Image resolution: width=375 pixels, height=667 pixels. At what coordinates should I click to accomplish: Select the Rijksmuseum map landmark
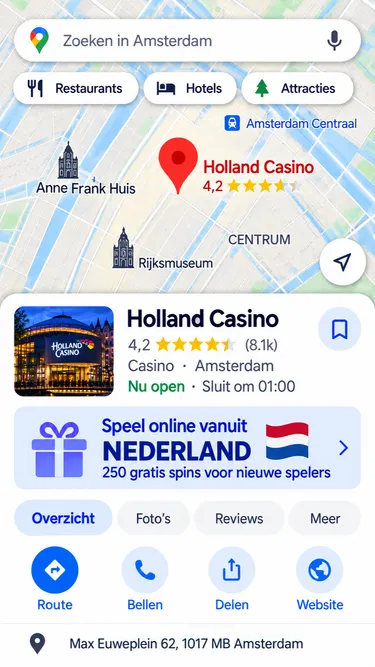pyautogui.click(x=162, y=251)
